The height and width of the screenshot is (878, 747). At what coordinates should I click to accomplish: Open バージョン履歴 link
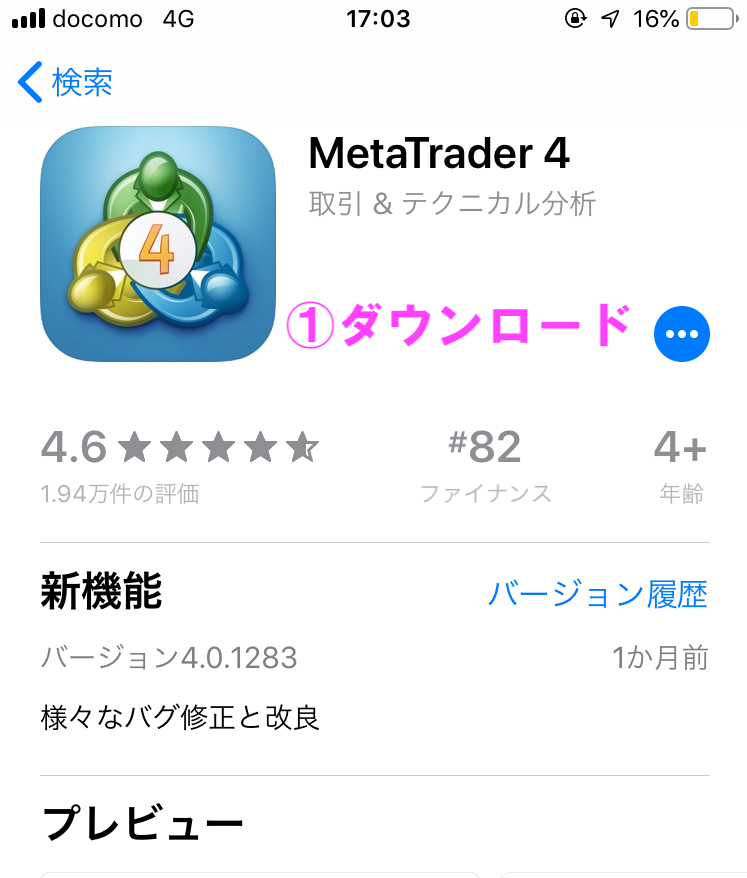597,595
